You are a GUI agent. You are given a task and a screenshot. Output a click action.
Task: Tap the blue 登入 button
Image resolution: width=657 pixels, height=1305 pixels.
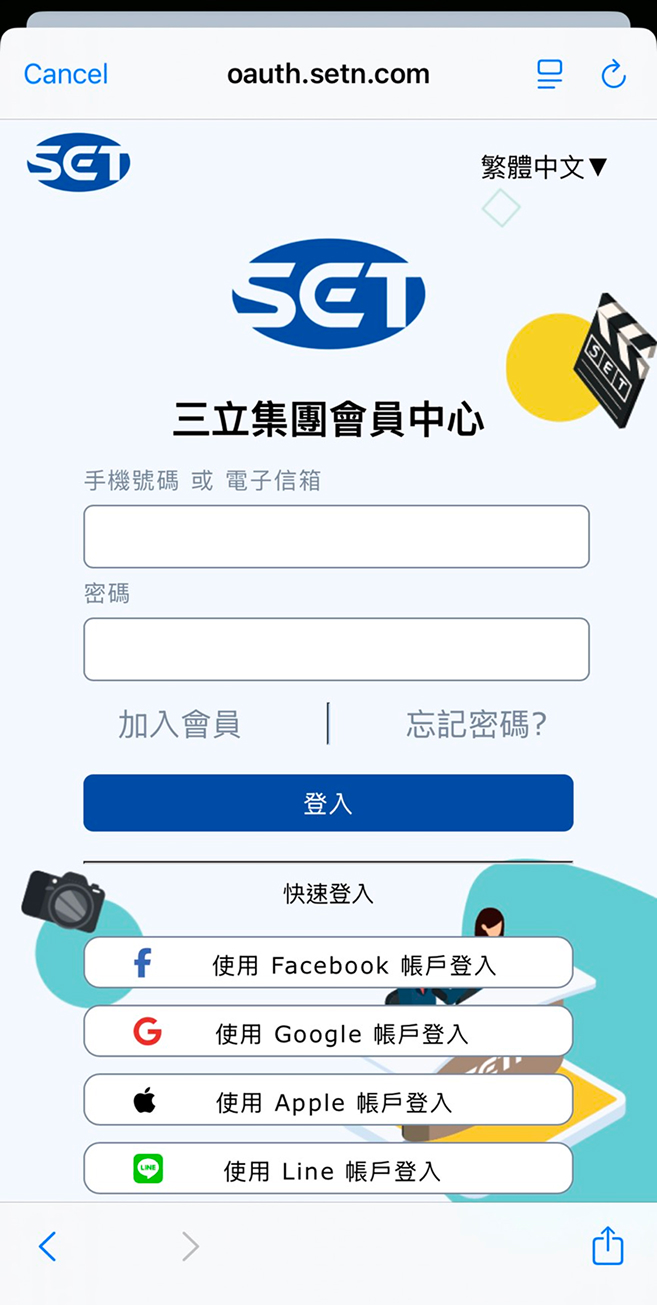click(328, 803)
